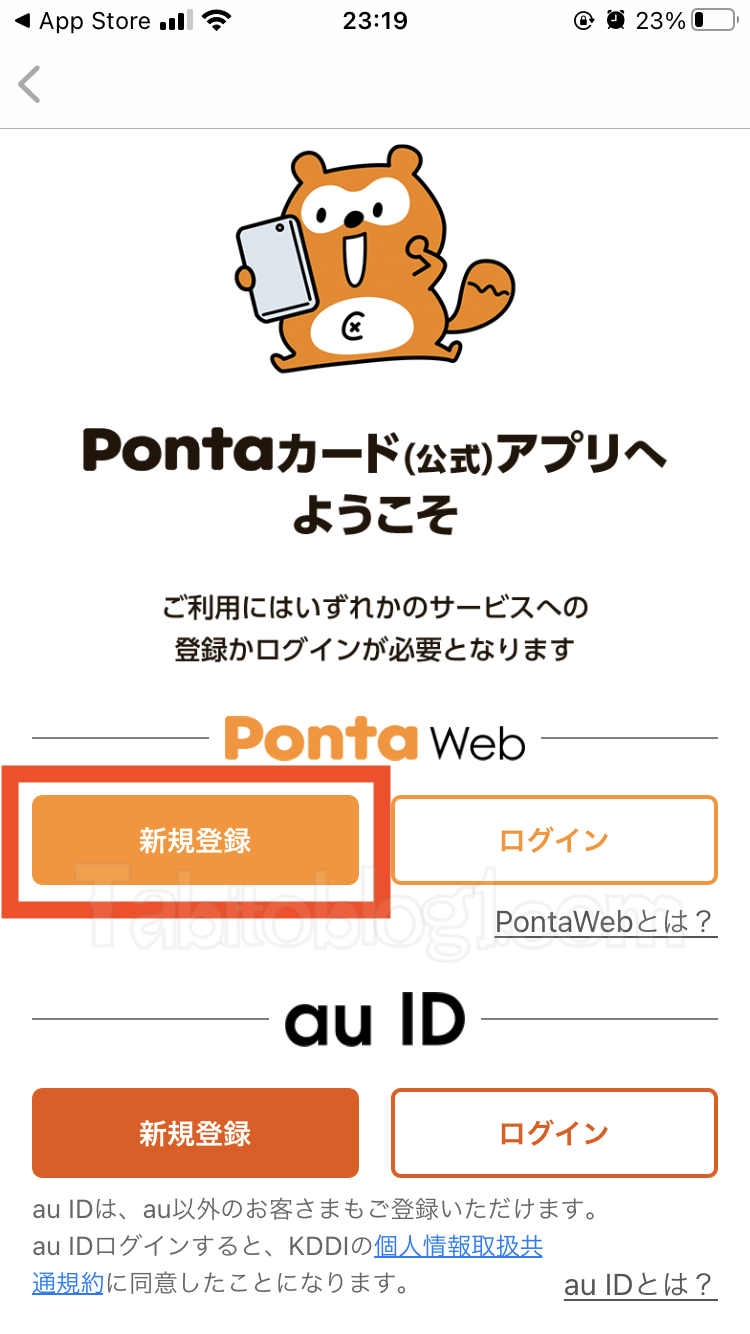Tap the highlighted PontaWeb 新規登録 button
The height and width of the screenshot is (1334, 750).
tap(195, 840)
